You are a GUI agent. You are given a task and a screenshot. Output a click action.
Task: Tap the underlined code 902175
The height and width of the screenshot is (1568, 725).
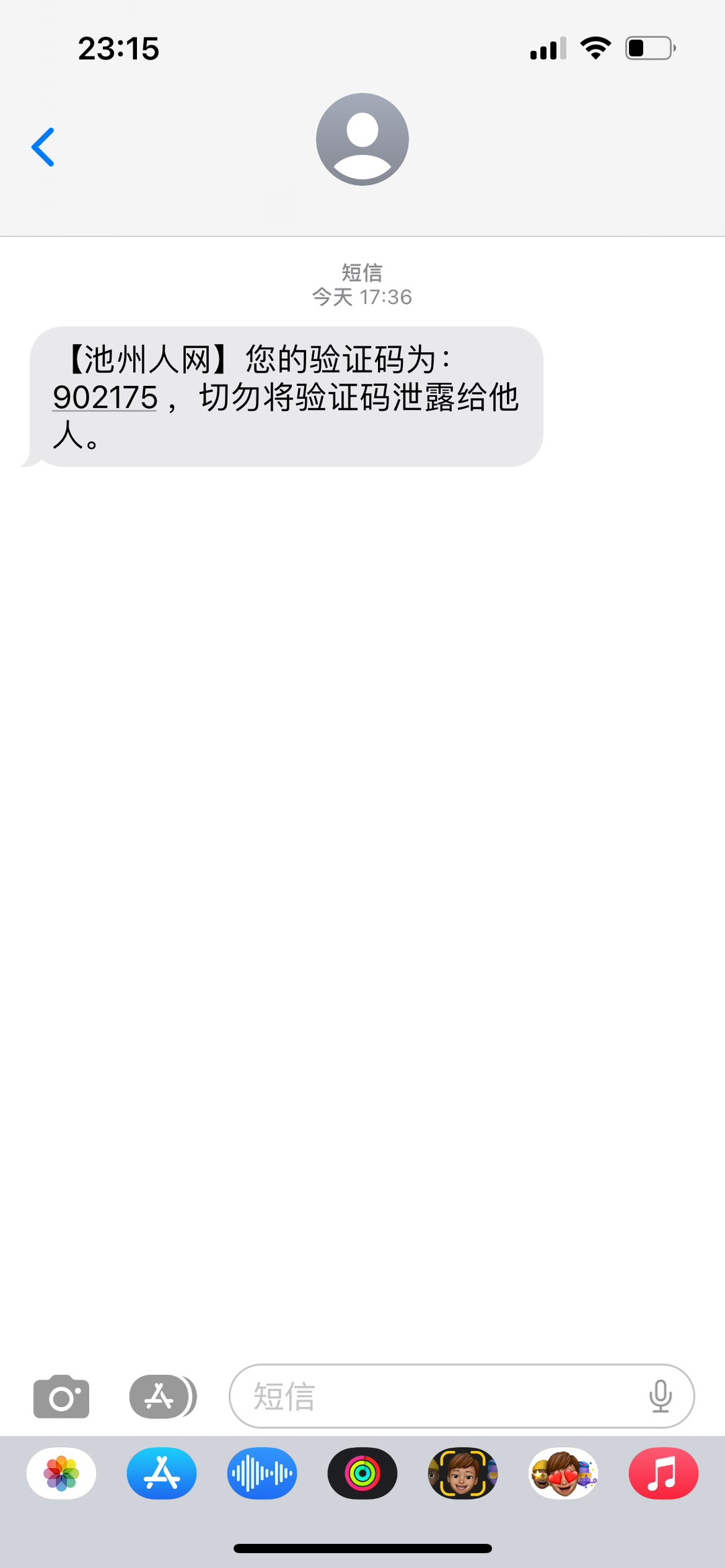point(105,397)
